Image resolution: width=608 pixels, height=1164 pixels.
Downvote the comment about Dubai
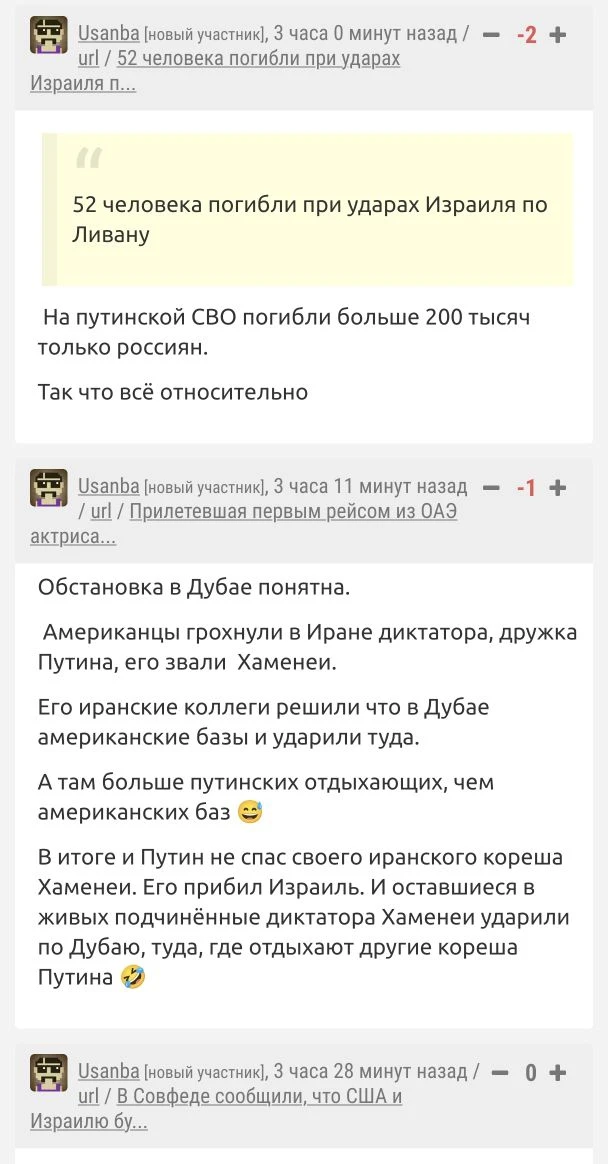491,488
